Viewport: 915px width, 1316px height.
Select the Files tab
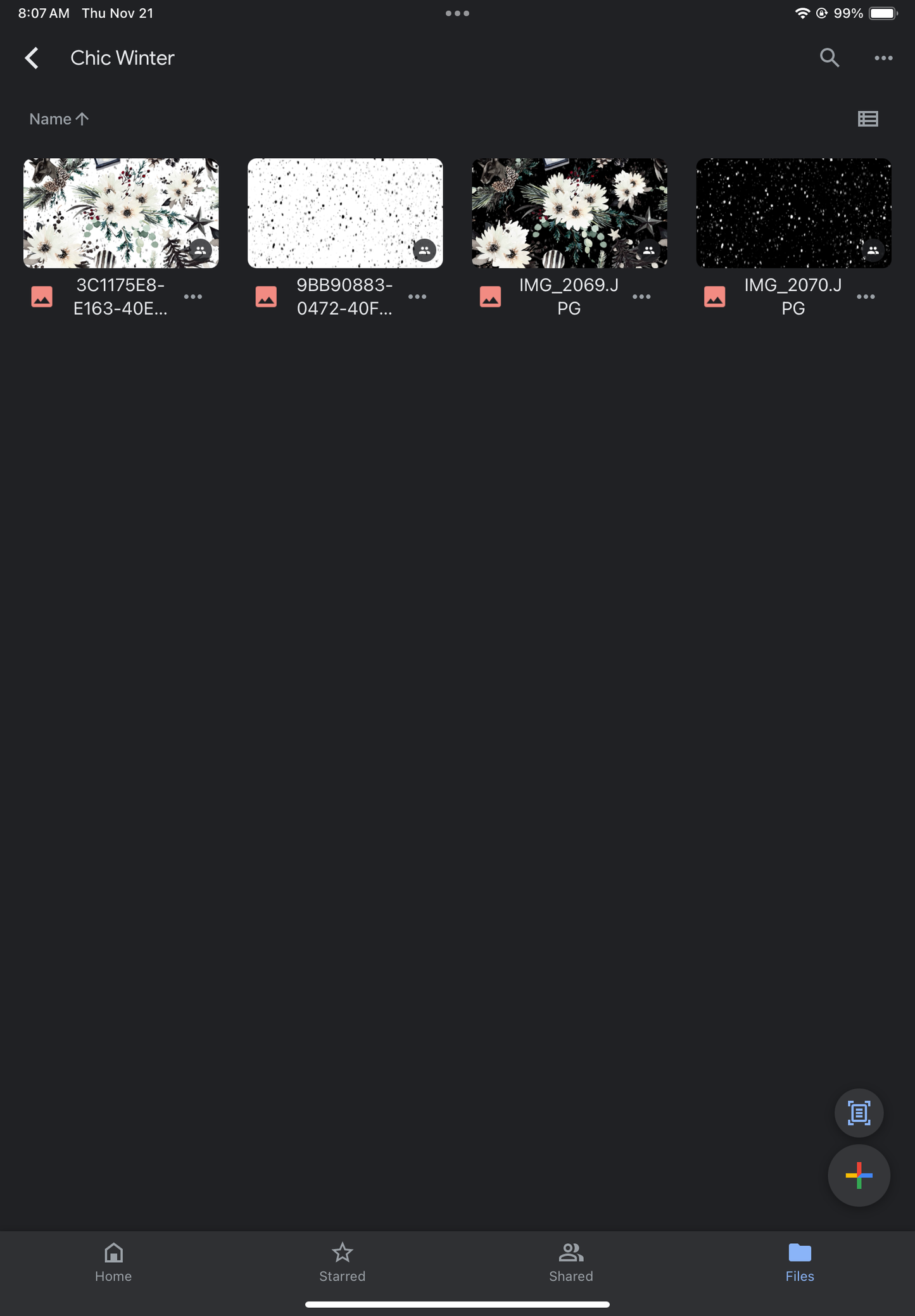799,1262
